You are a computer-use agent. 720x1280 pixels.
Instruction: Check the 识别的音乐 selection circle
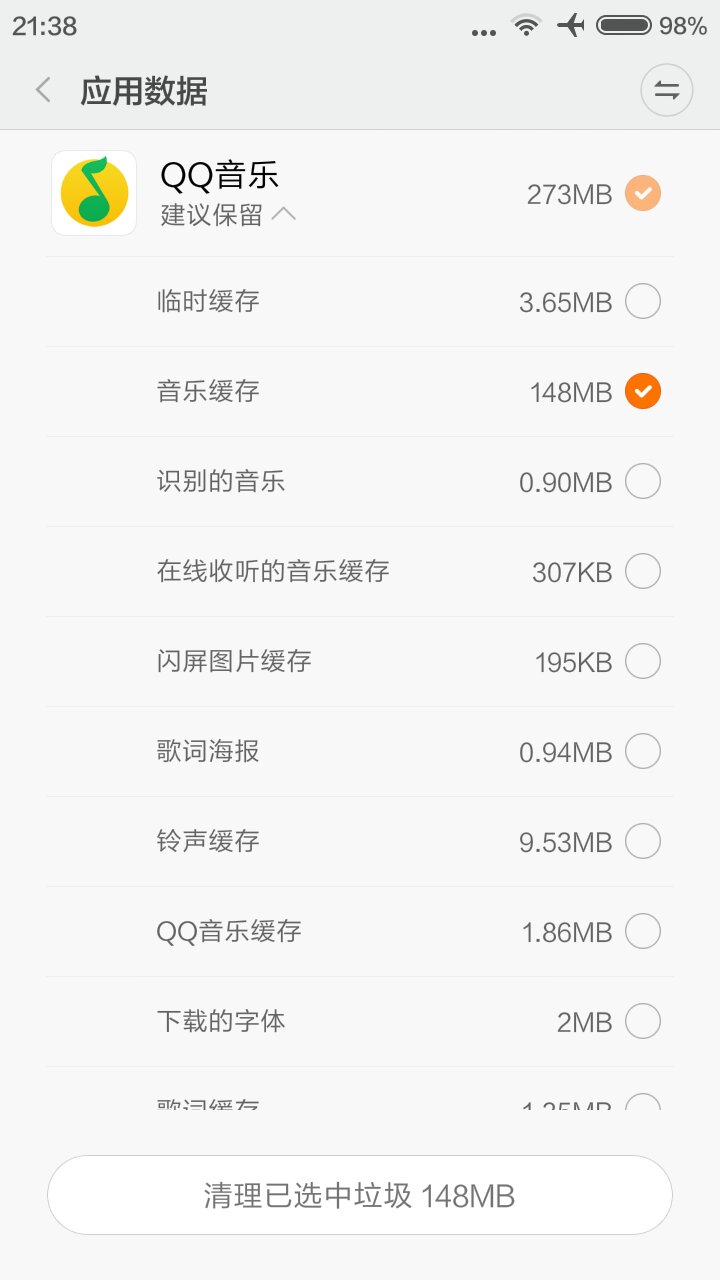[x=644, y=481]
